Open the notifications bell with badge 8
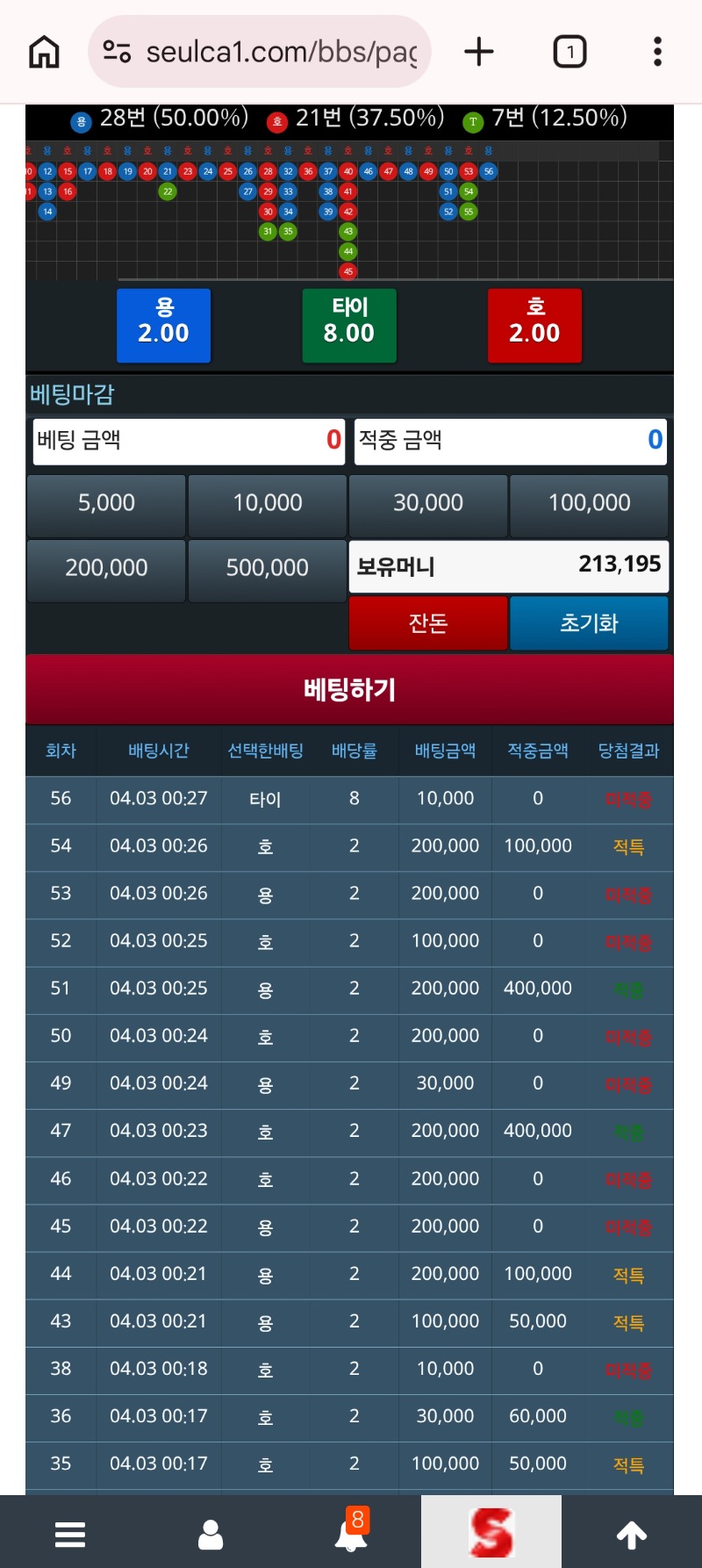The width and height of the screenshot is (702, 1568). pos(351,1533)
